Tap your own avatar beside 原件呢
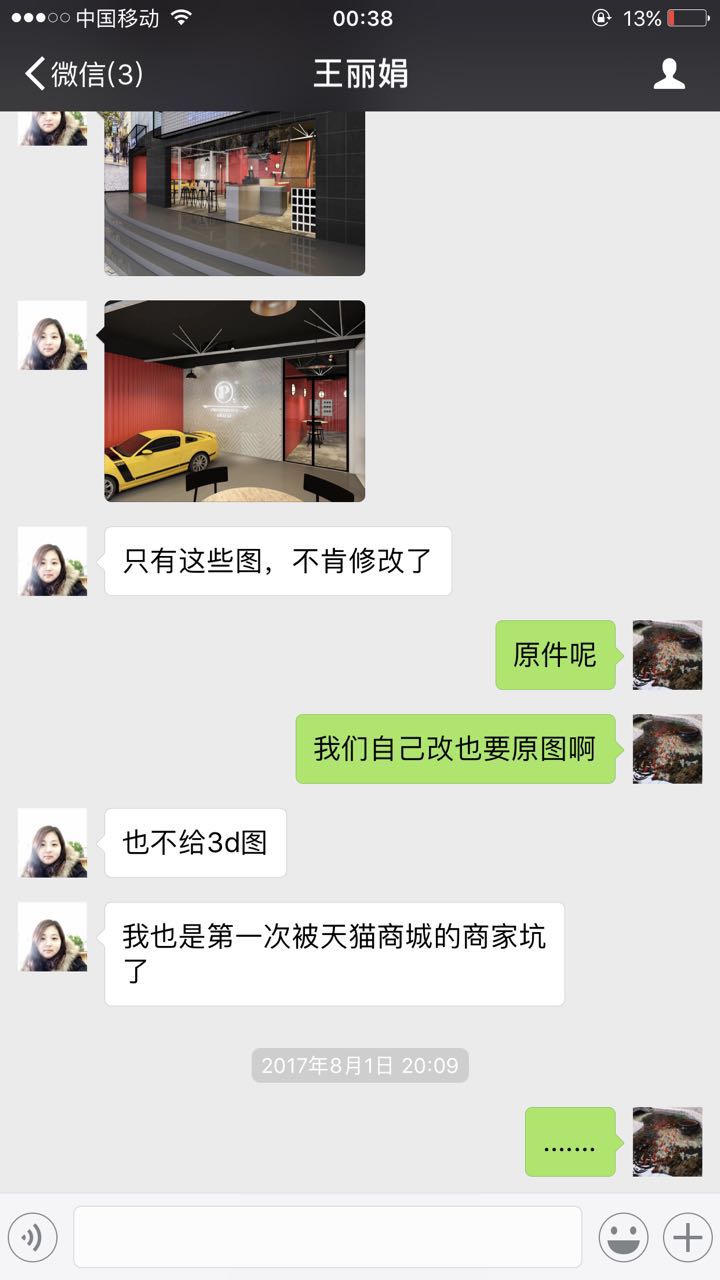The height and width of the screenshot is (1280, 720). click(667, 655)
